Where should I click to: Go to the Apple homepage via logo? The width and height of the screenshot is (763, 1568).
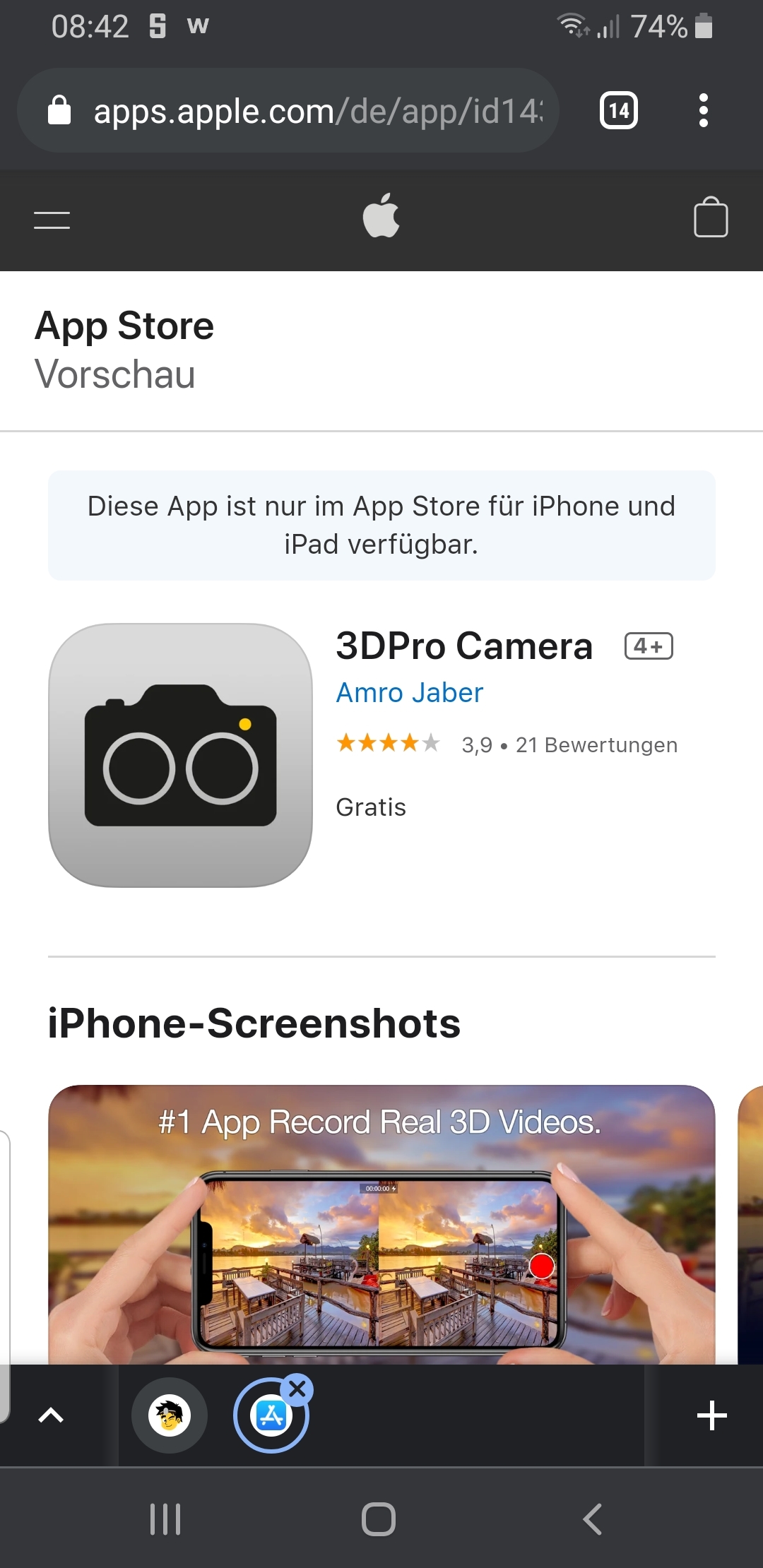click(381, 215)
